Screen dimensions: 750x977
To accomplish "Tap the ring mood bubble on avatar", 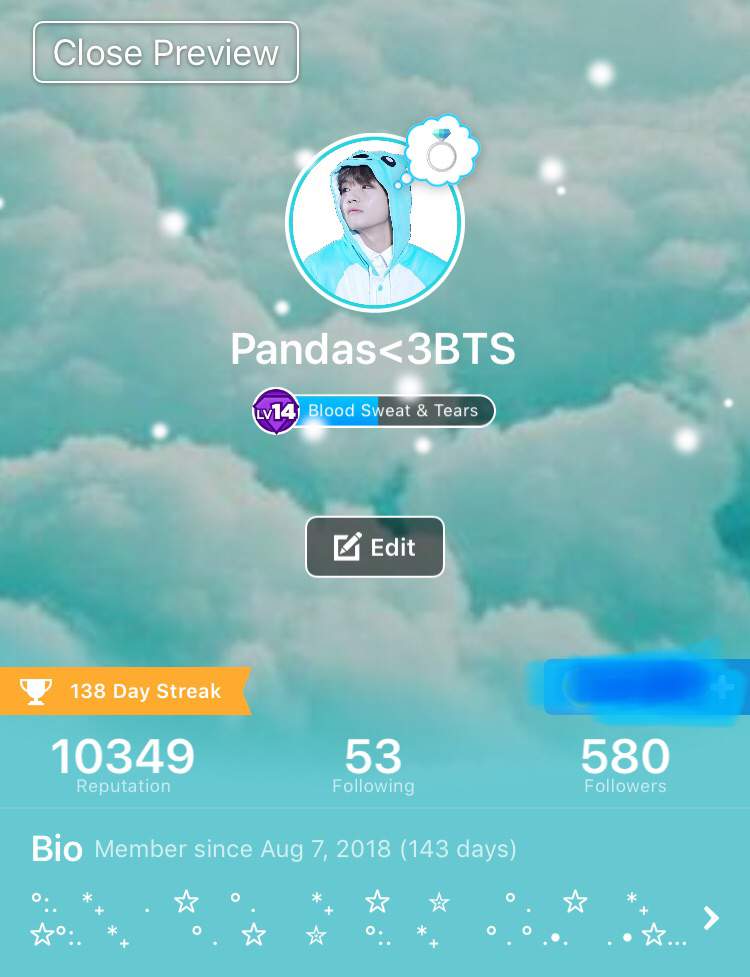I will 442,152.
